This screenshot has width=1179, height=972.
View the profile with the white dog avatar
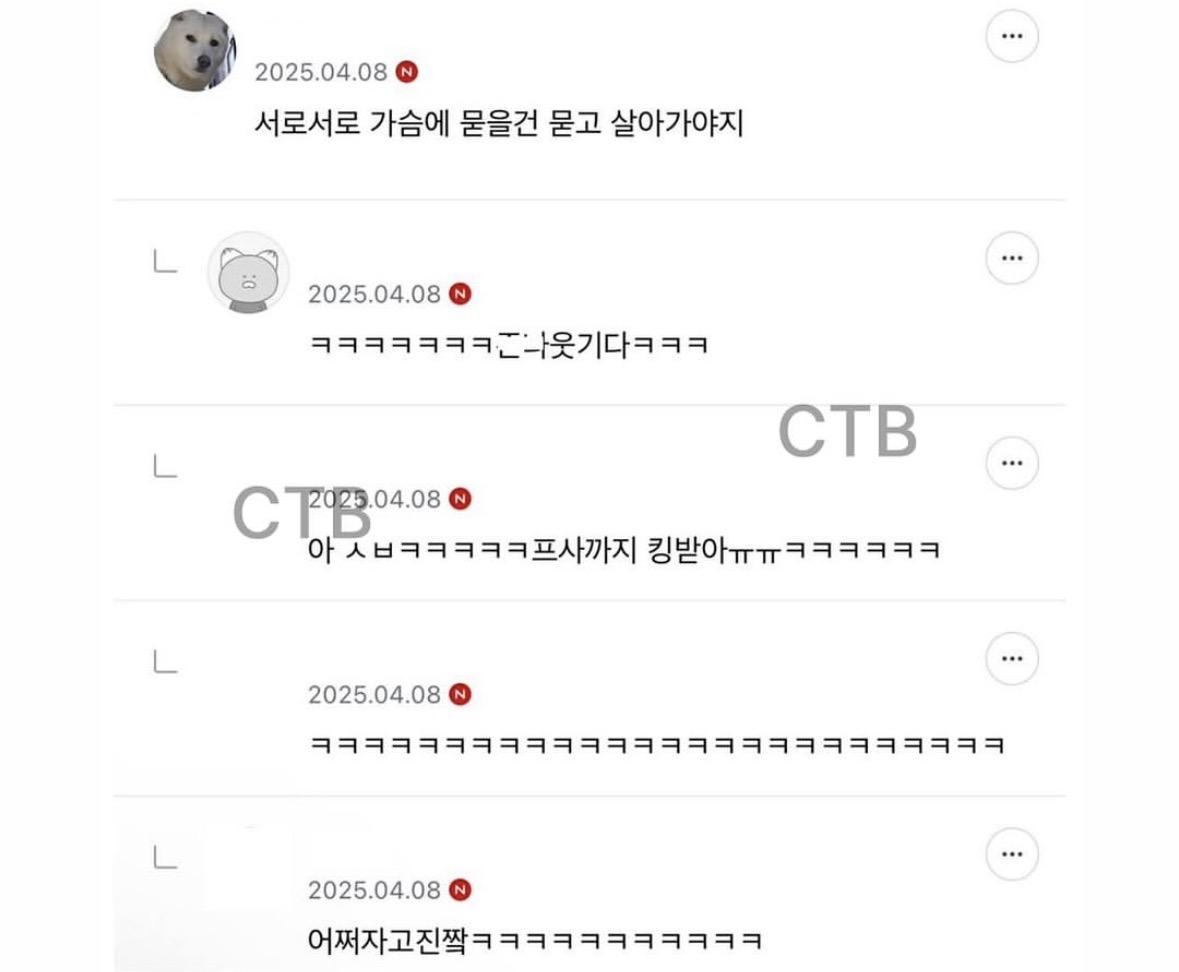tap(195, 51)
